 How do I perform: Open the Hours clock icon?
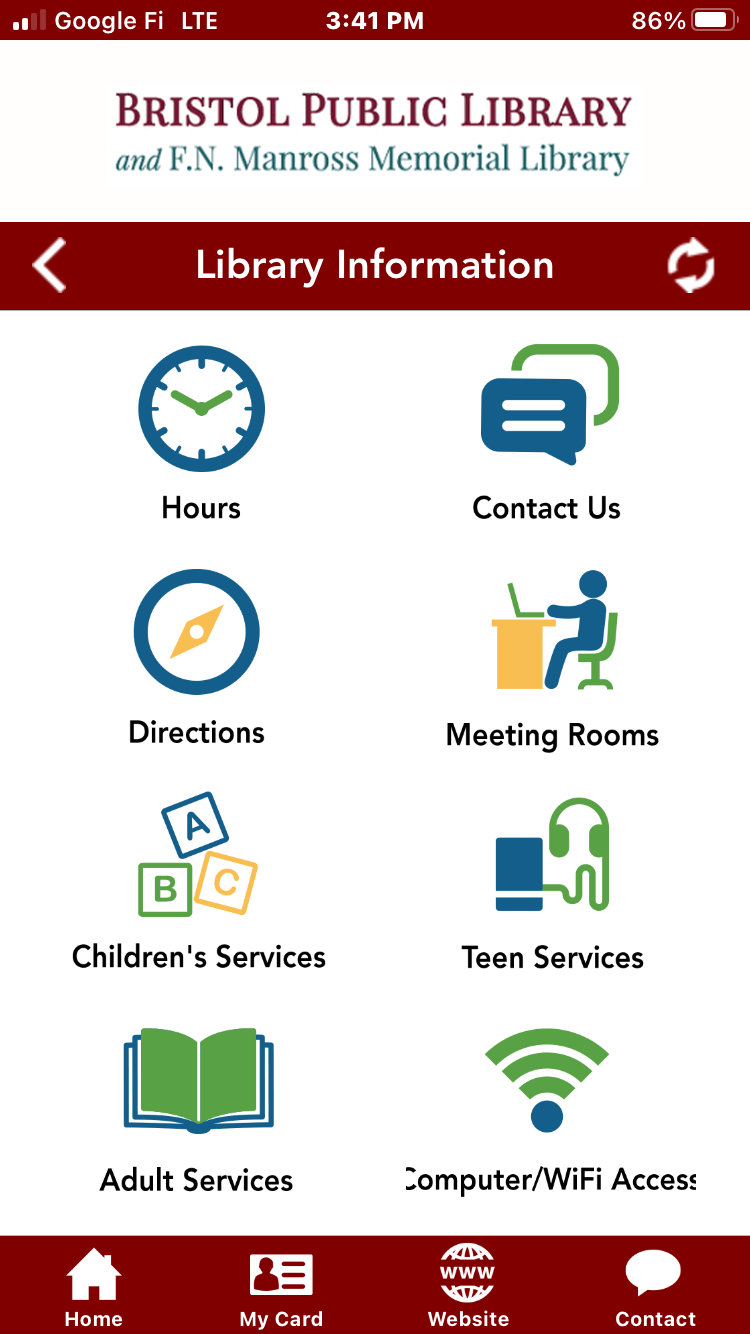click(x=201, y=408)
